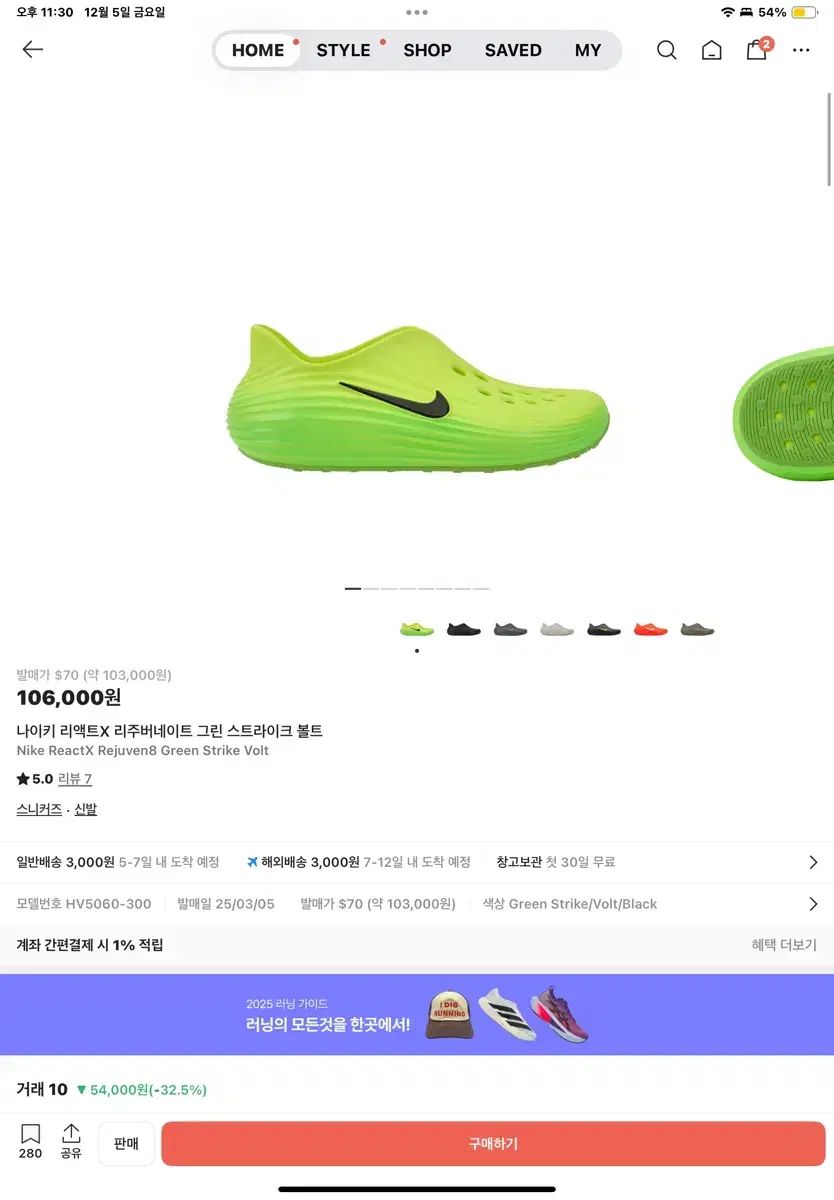Open the search magnifier icon

[x=667, y=50]
